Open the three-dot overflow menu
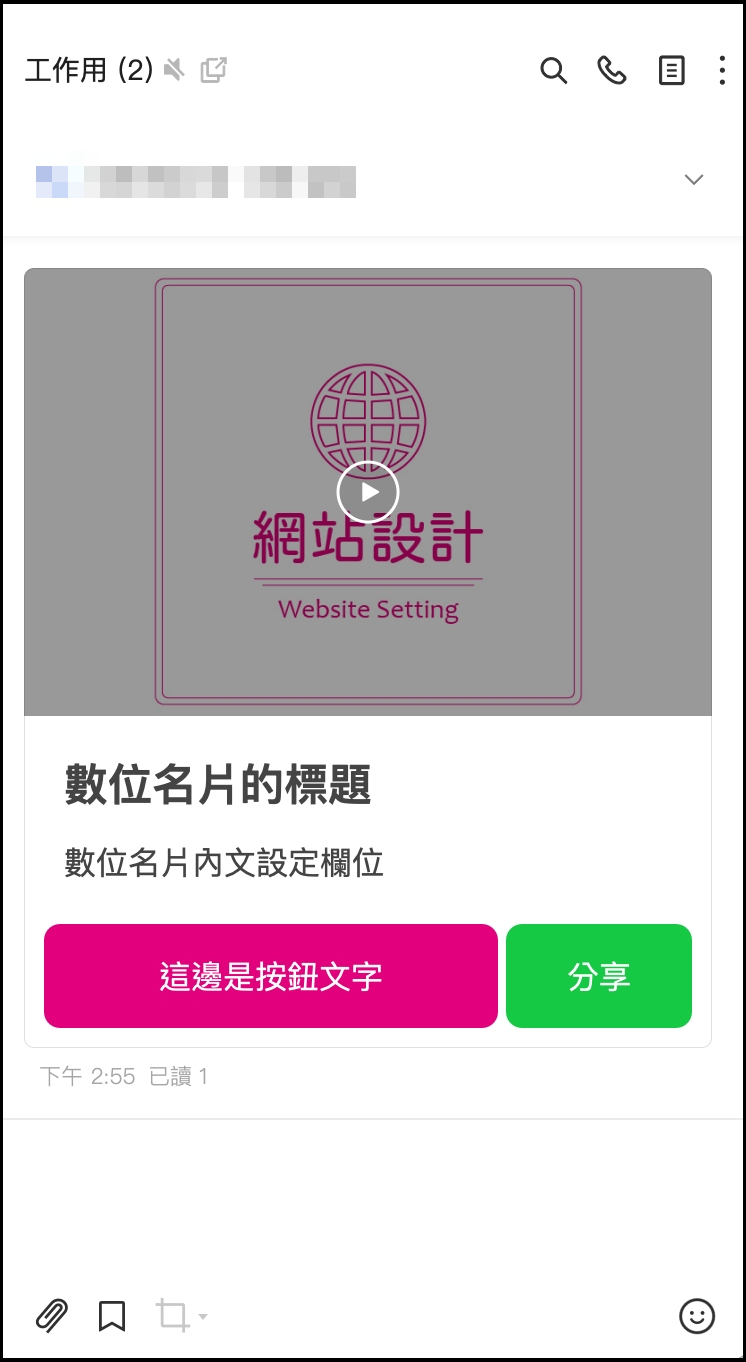 [x=722, y=70]
